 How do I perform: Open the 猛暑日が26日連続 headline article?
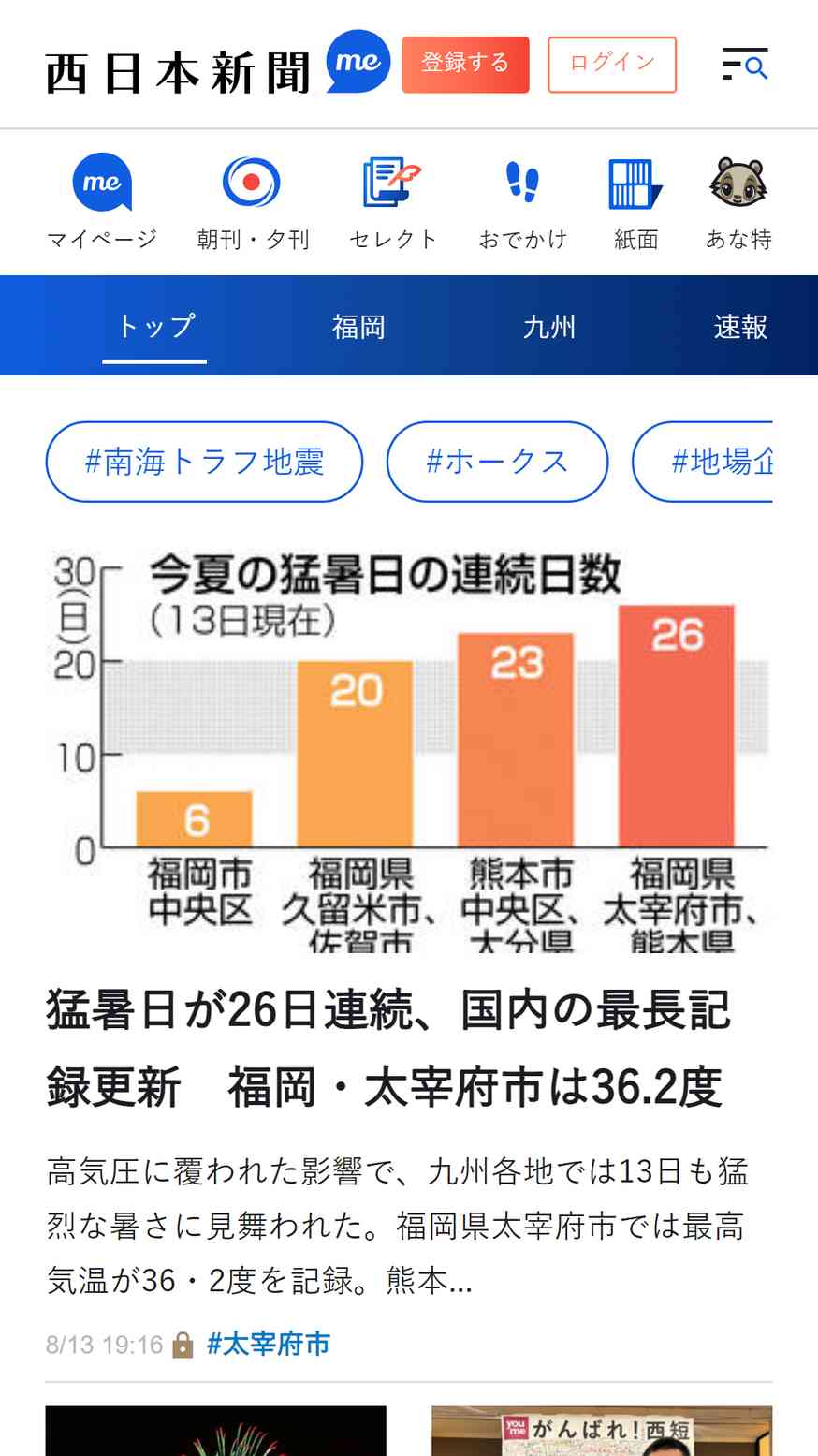(x=388, y=1049)
